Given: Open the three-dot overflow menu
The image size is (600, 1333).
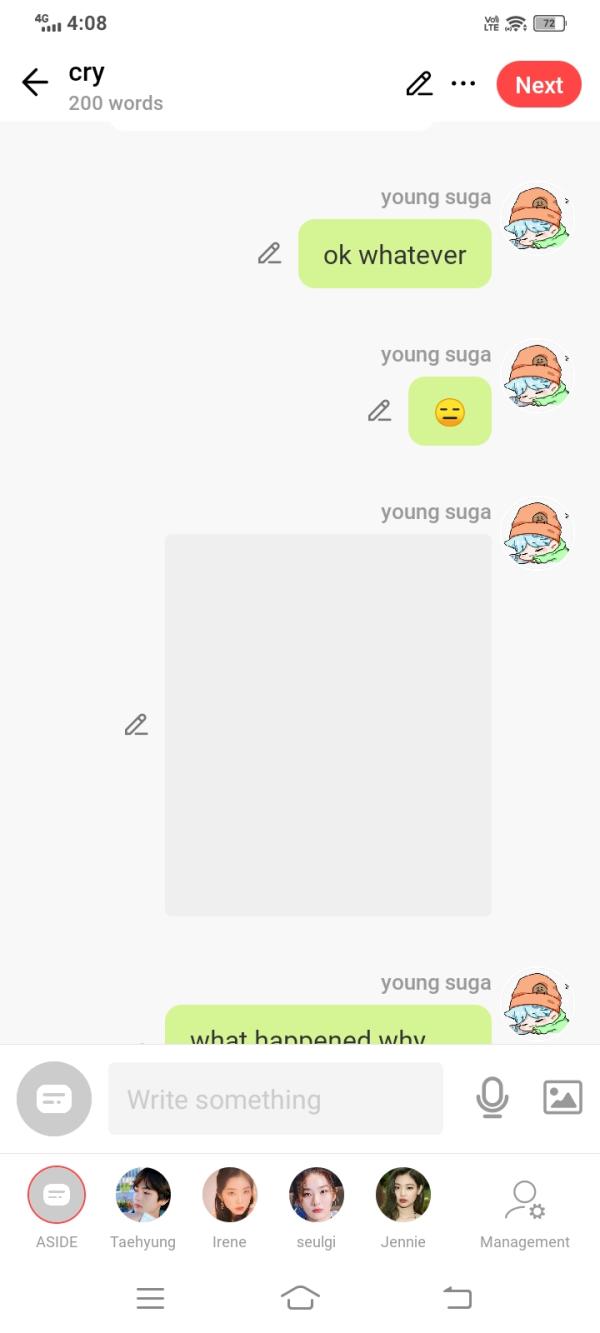Looking at the screenshot, I should tap(463, 84).
